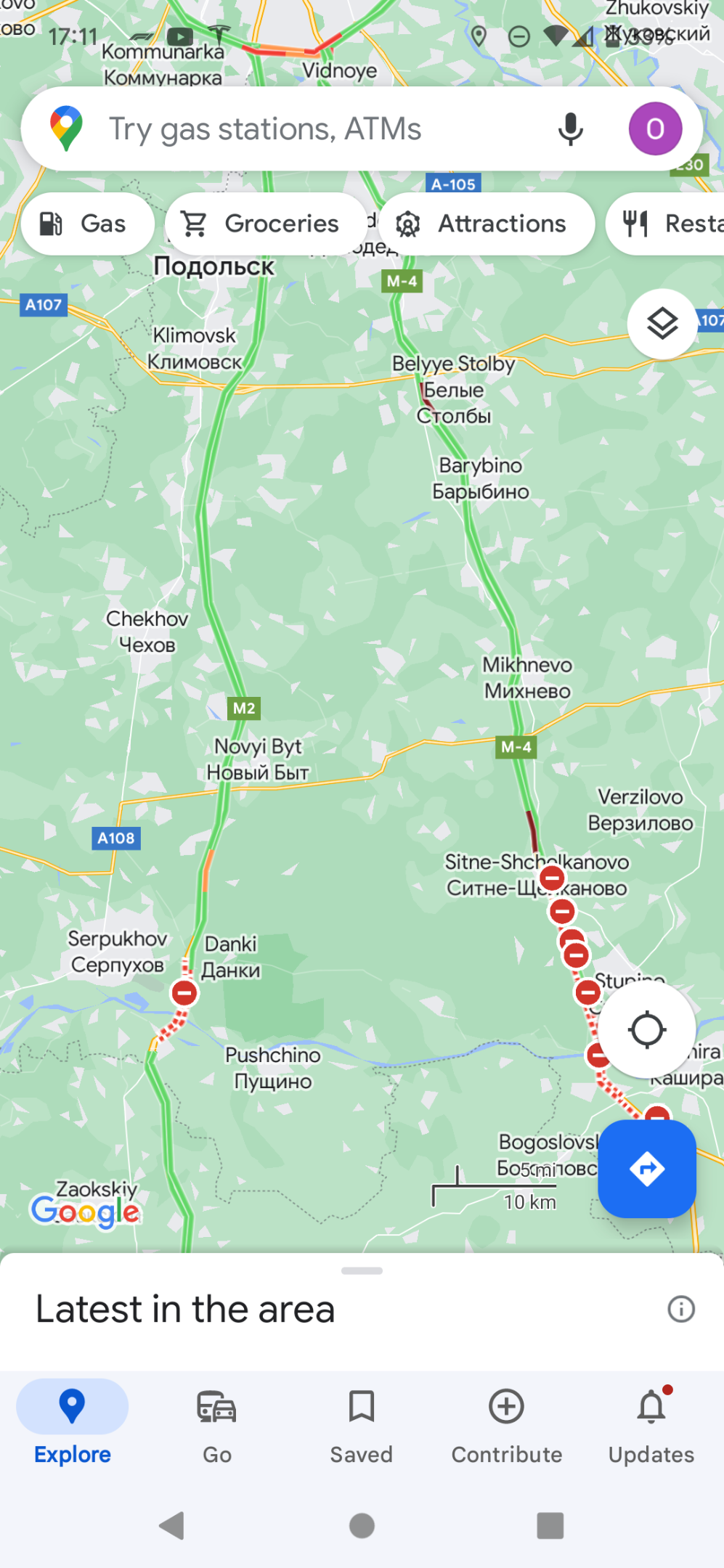Start voice search with the microphone
This screenshot has width=724, height=1568.
[571, 129]
